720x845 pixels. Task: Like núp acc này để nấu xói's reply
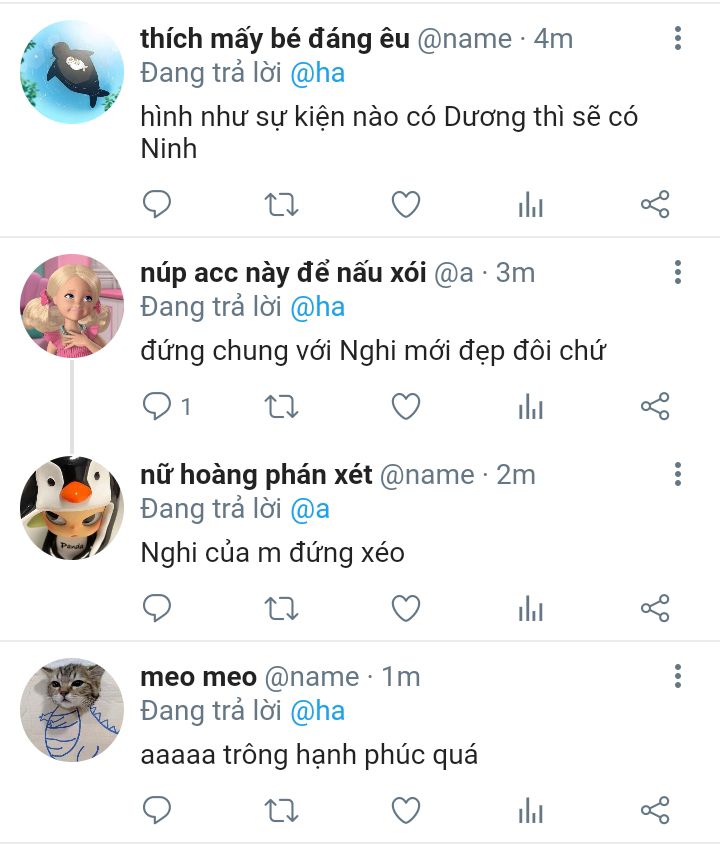(405, 406)
